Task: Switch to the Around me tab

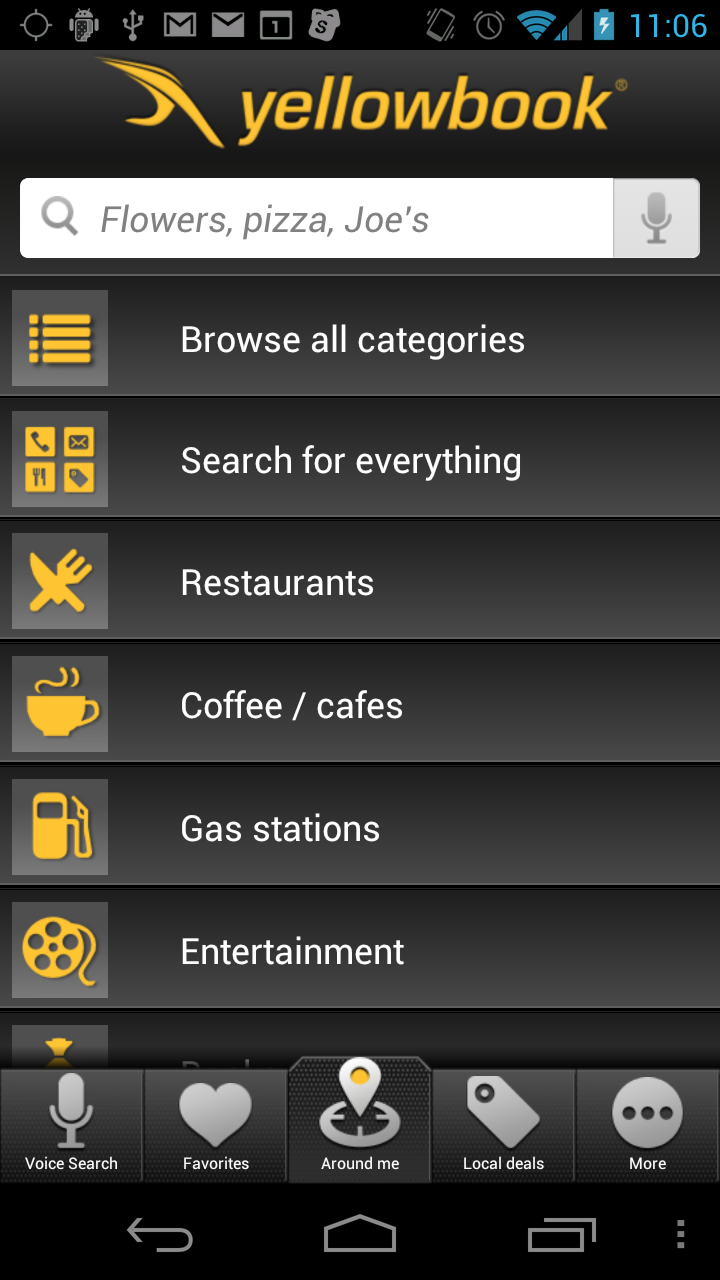Action: [359, 1120]
